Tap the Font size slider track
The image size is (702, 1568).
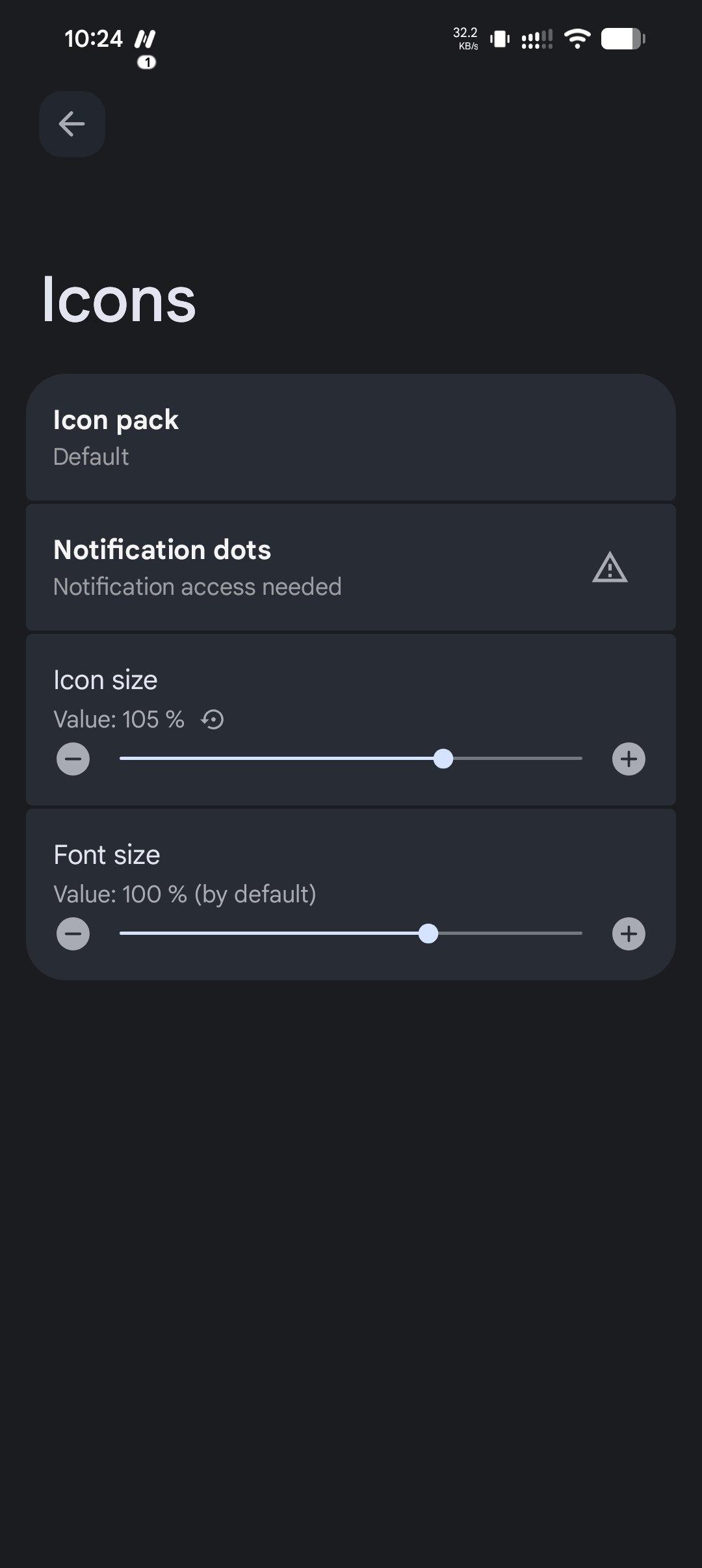click(x=351, y=934)
